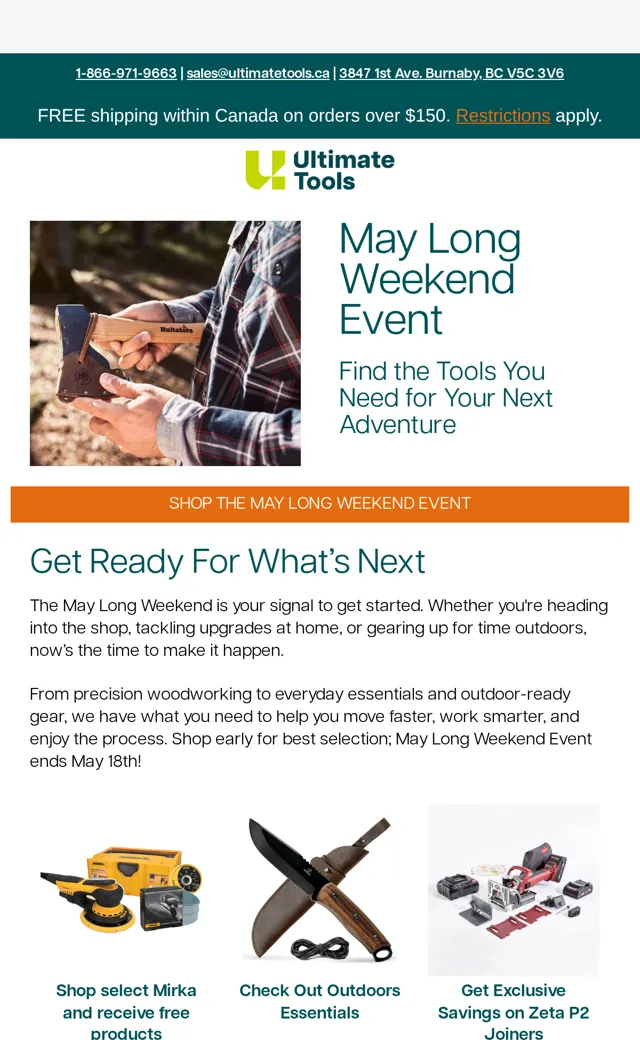Open the 3847 1st Ave. Burnaby address link
Image resolution: width=640 pixels, height=1040 pixels.
[x=452, y=73]
